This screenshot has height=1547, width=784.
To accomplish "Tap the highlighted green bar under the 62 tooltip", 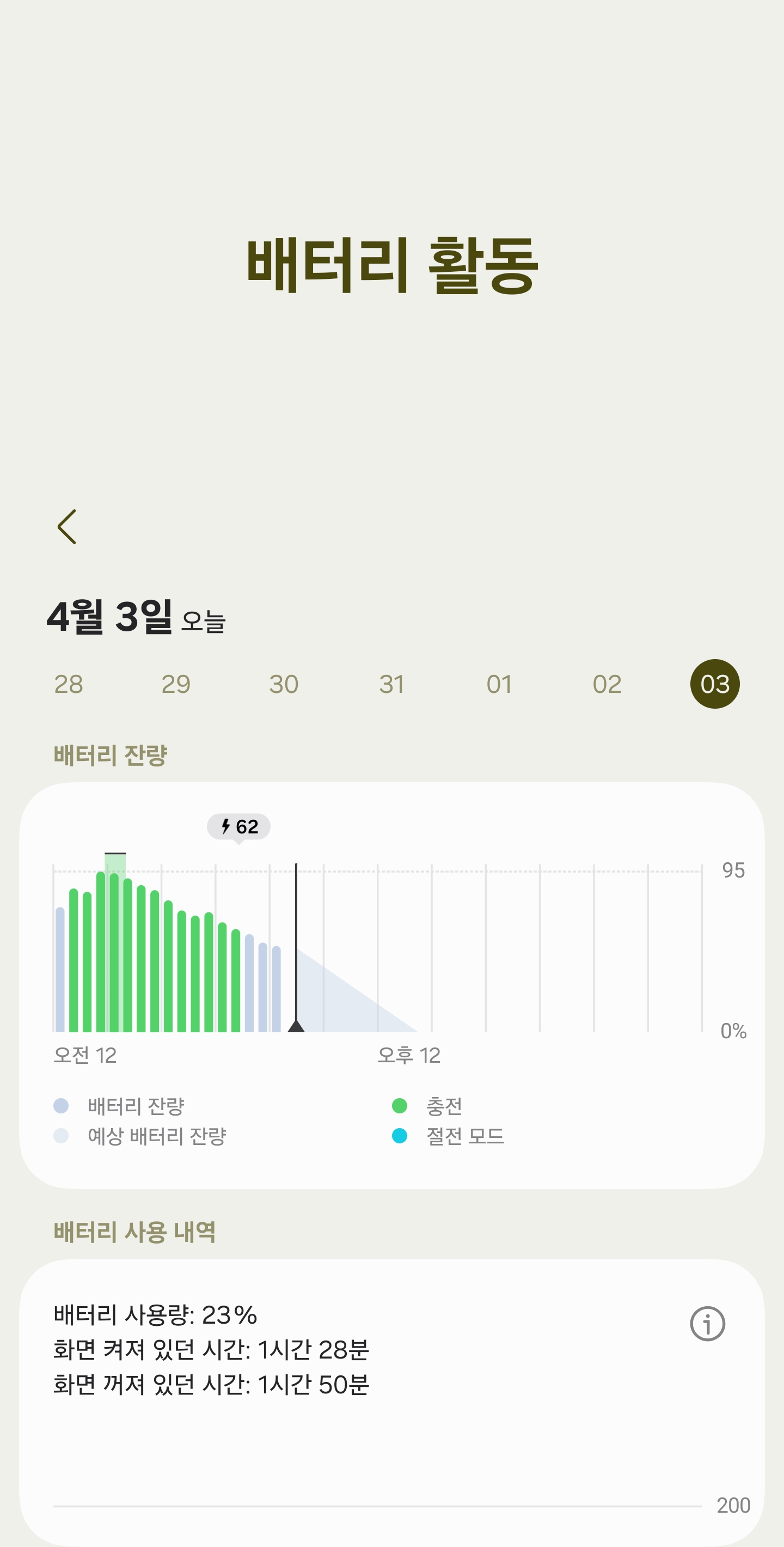I will (x=115, y=943).
